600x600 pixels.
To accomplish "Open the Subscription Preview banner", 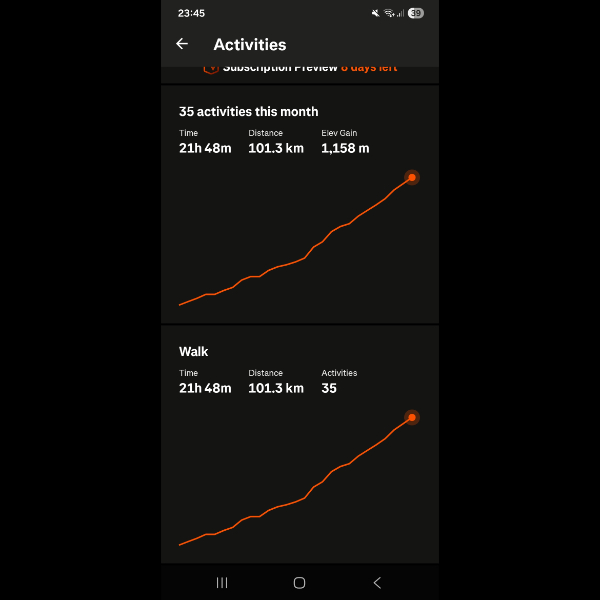I will pyautogui.click(x=300, y=69).
